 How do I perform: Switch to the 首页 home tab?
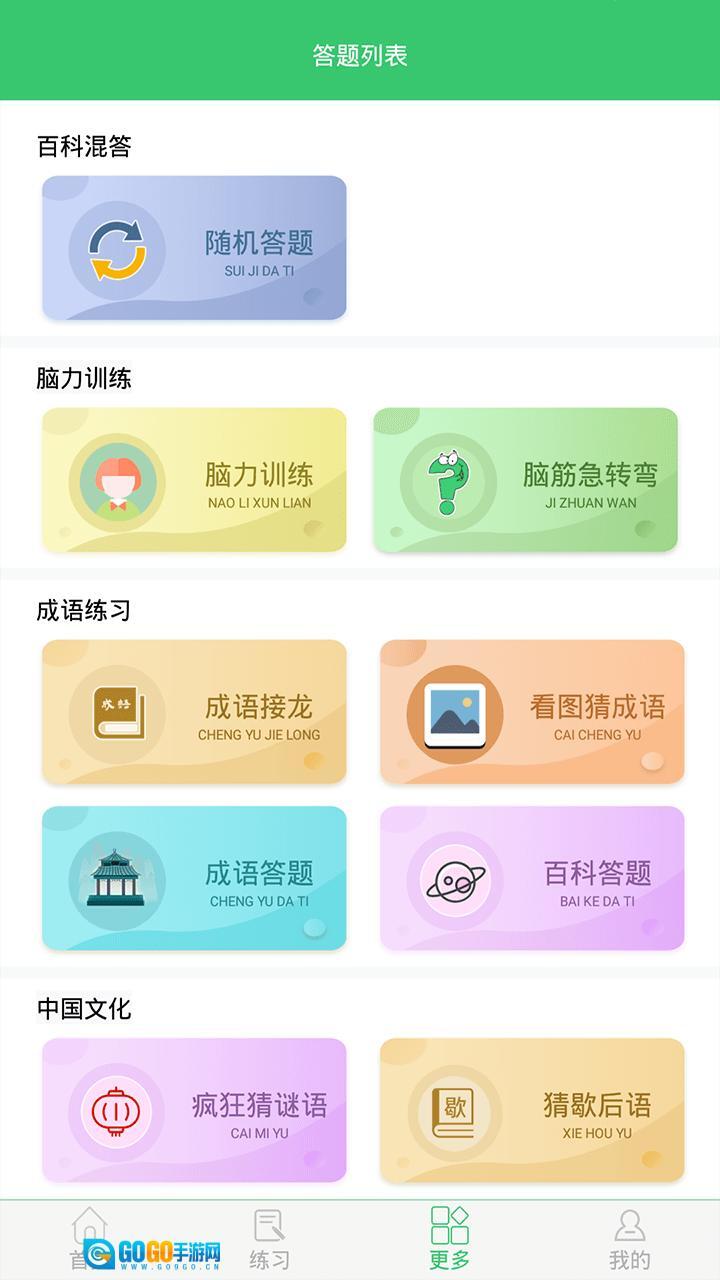pos(89,1238)
